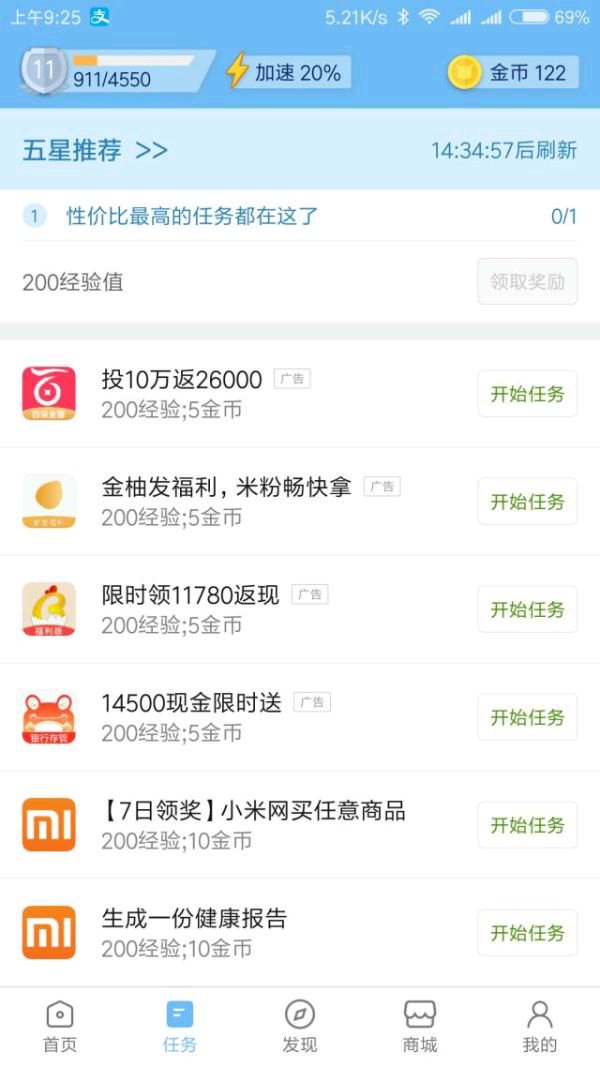The image size is (600, 1067).
Task: Switch to the 首页 tab
Action: [60, 1027]
